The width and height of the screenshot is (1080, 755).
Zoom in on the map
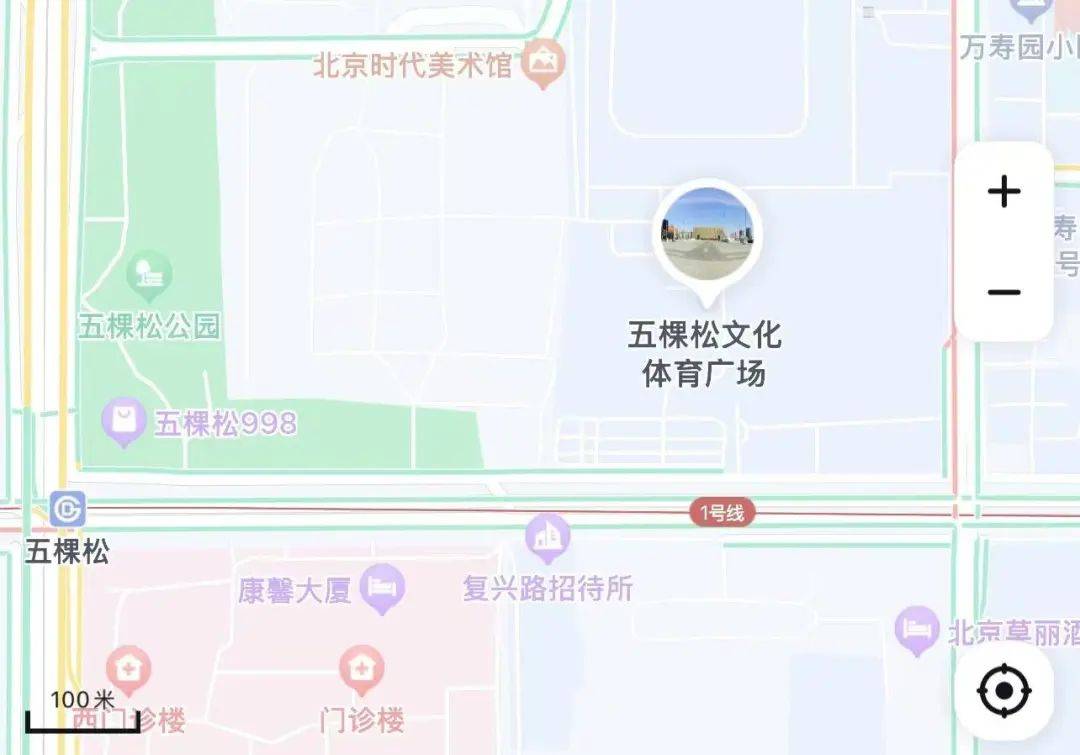point(1003,192)
